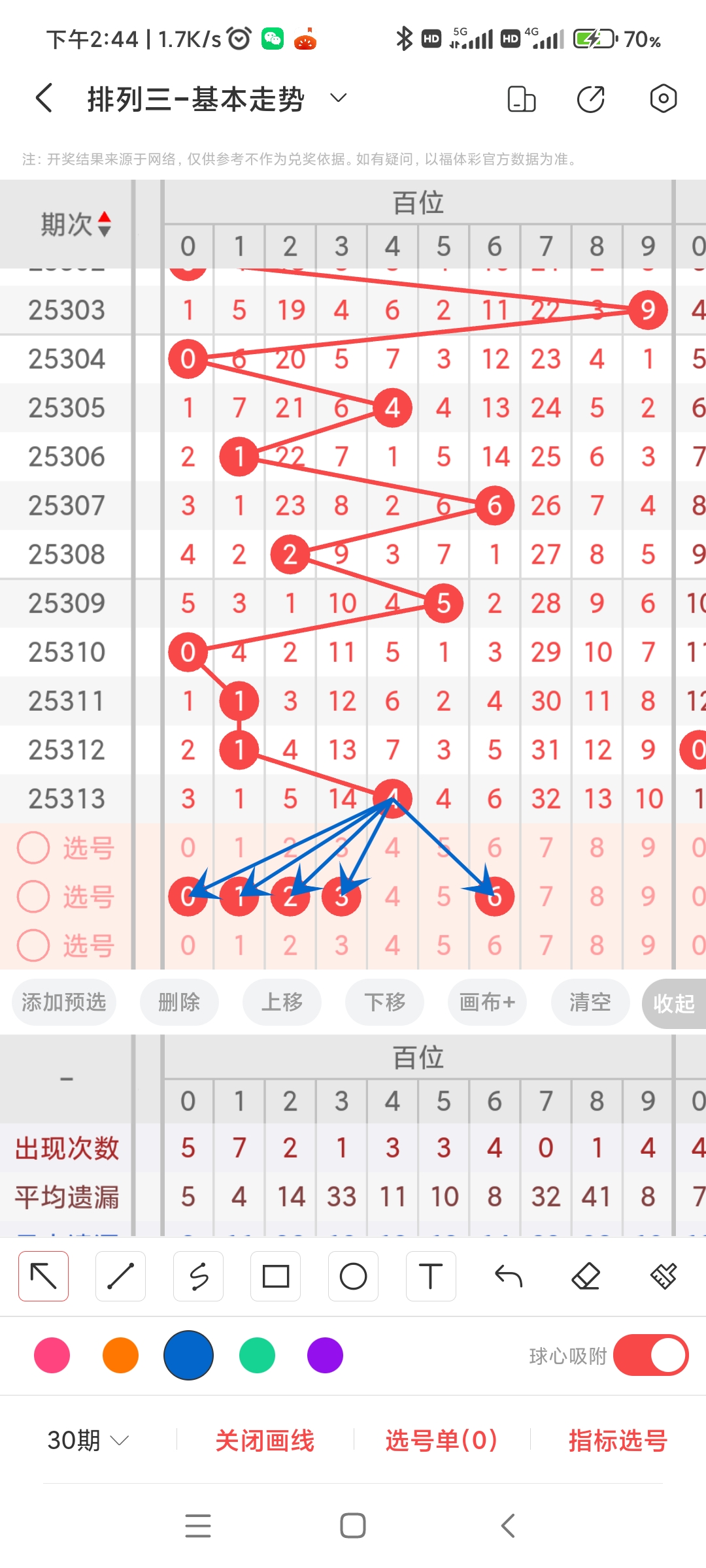Select the text annotation tool

pos(430,1275)
